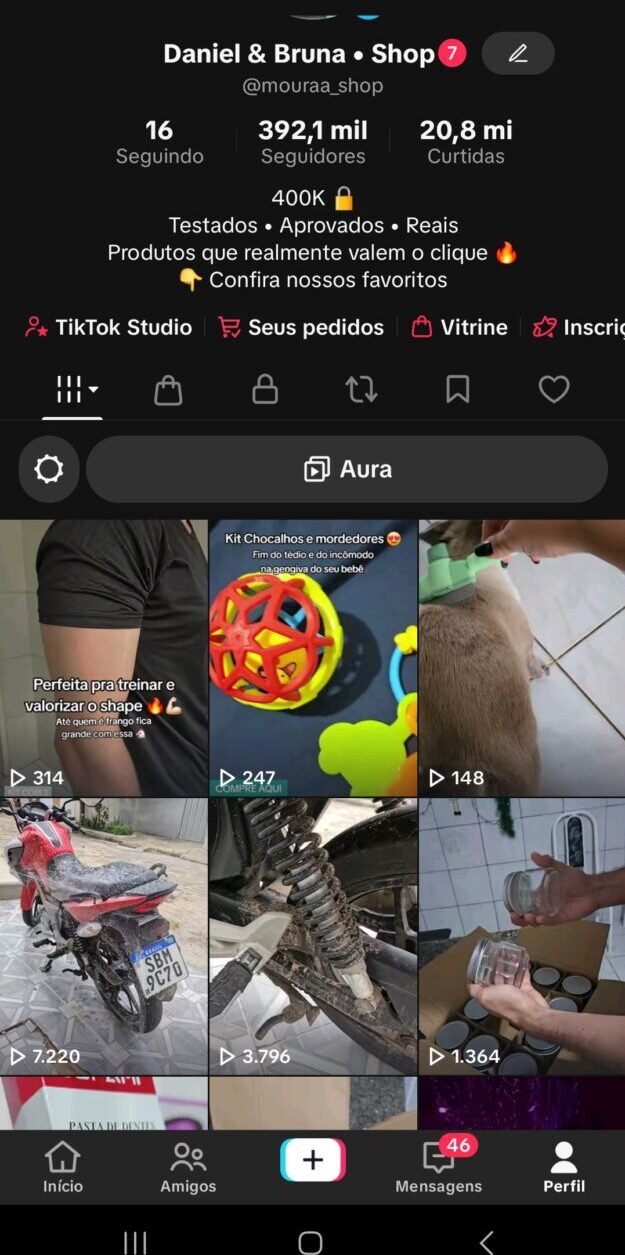
Task: Tap the edit profile pencil button
Action: click(x=517, y=54)
